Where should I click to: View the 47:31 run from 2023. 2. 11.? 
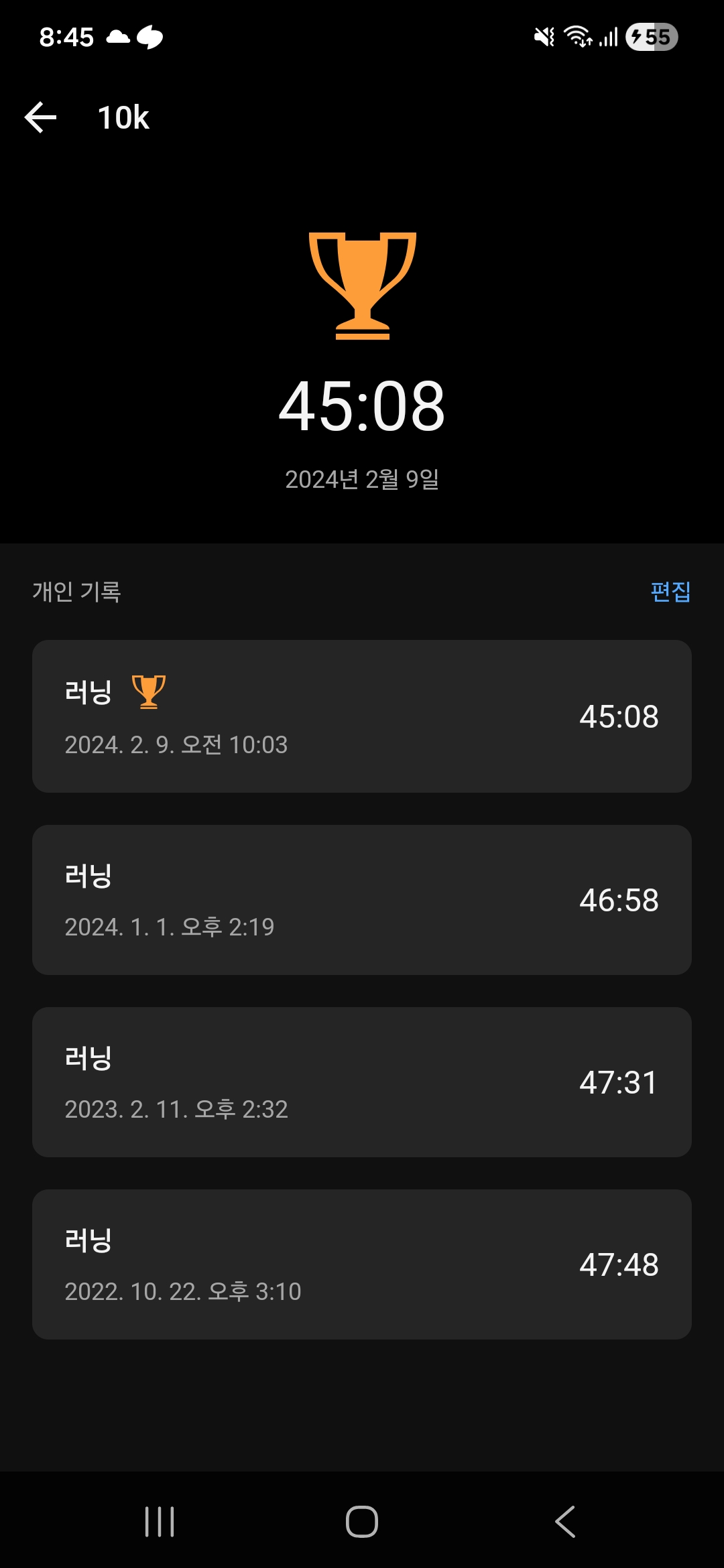pyautogui.click(x=362, y=1082)
